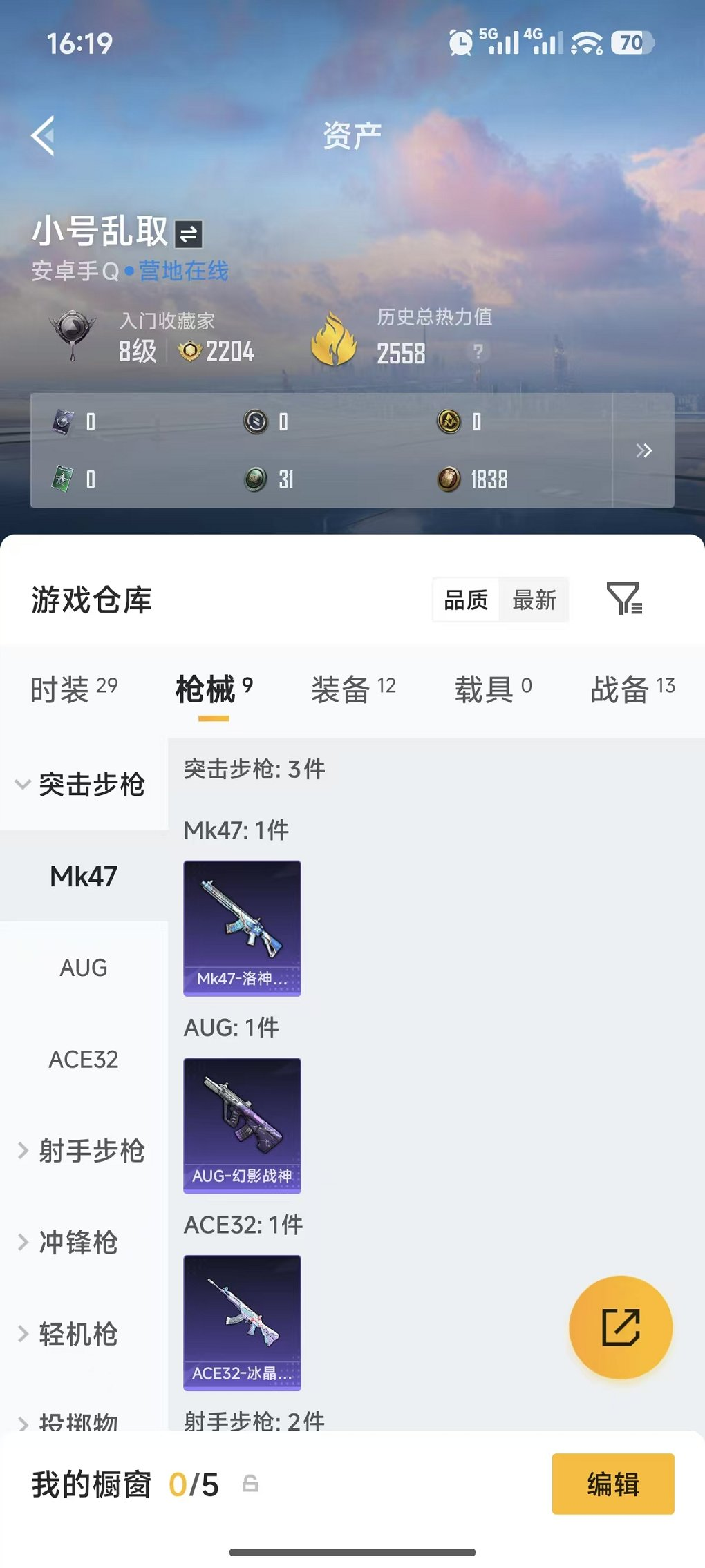
Task: Sort warehouse by 最新
Action: click(x=534, y=600)
